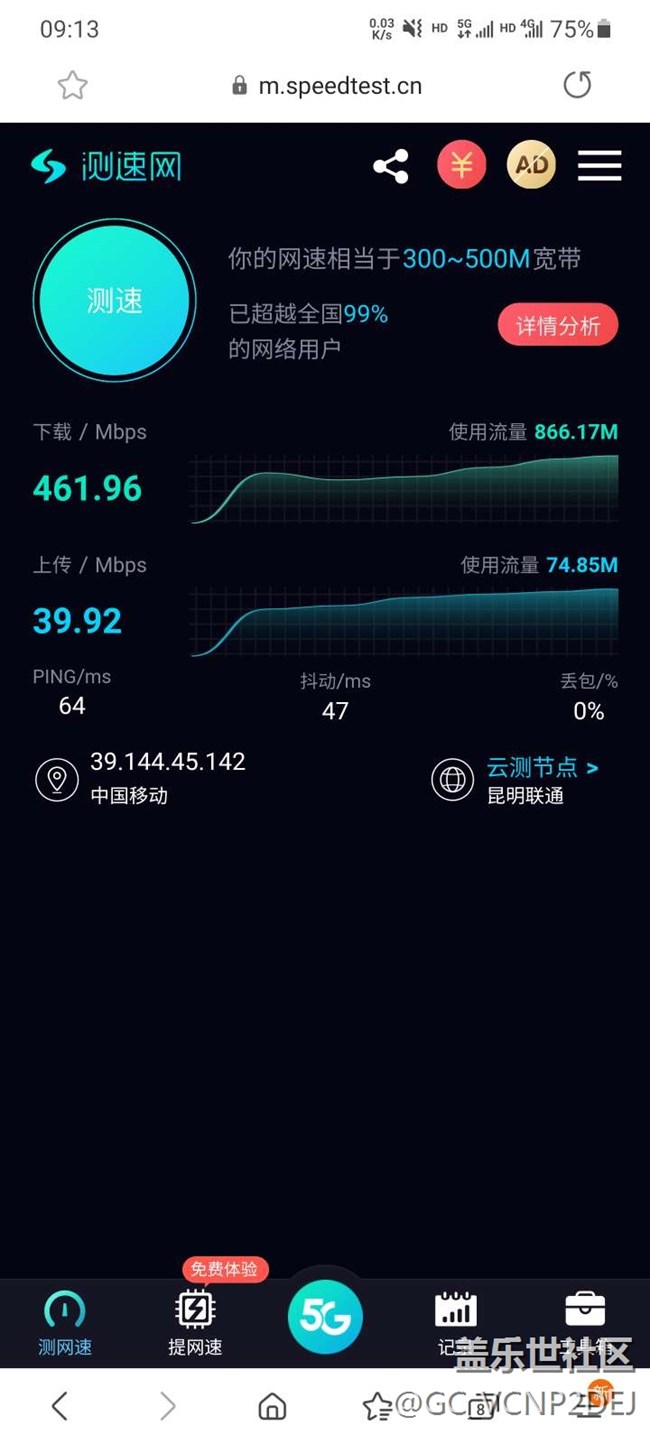Open the center 5G button

[325, 1318]
